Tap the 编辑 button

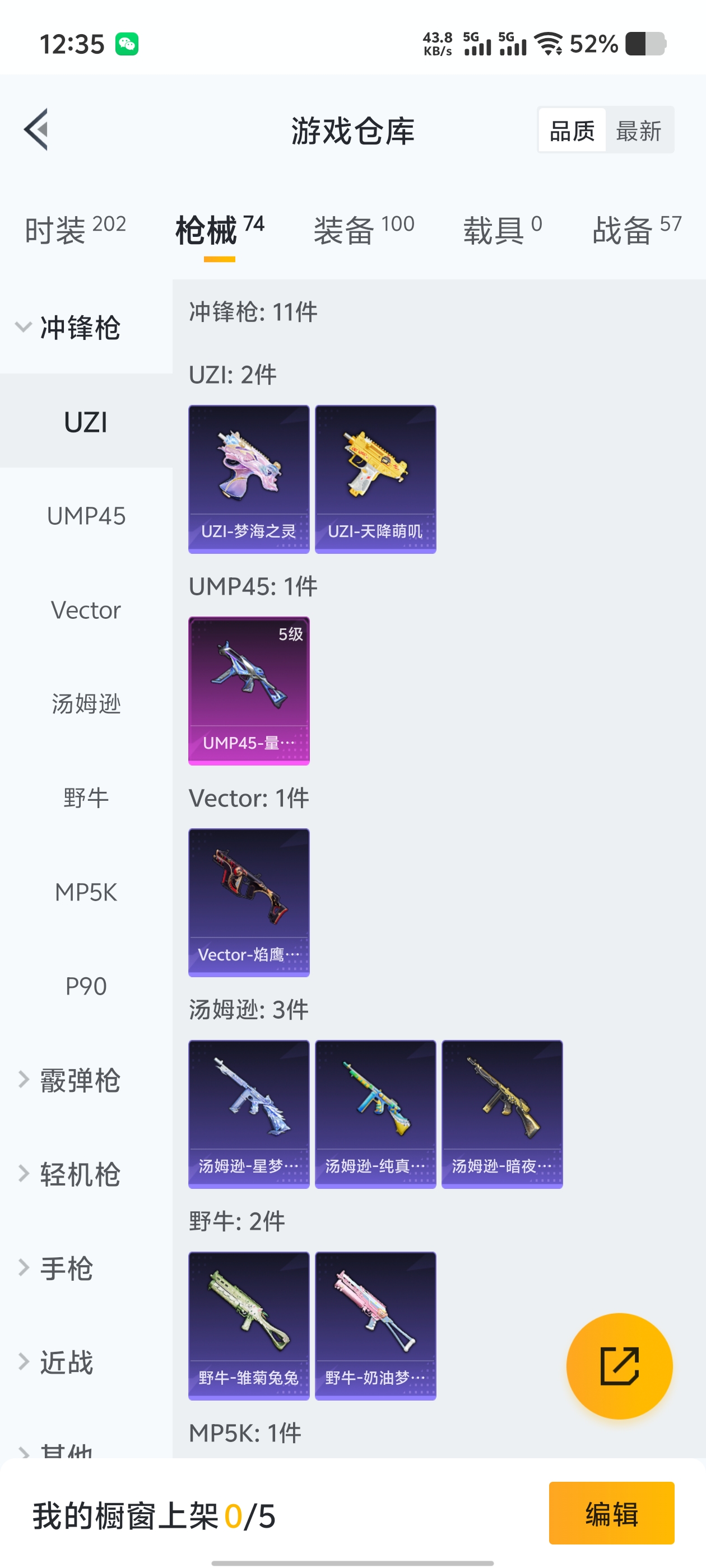pyautogui.click(x=611, y=1513)
